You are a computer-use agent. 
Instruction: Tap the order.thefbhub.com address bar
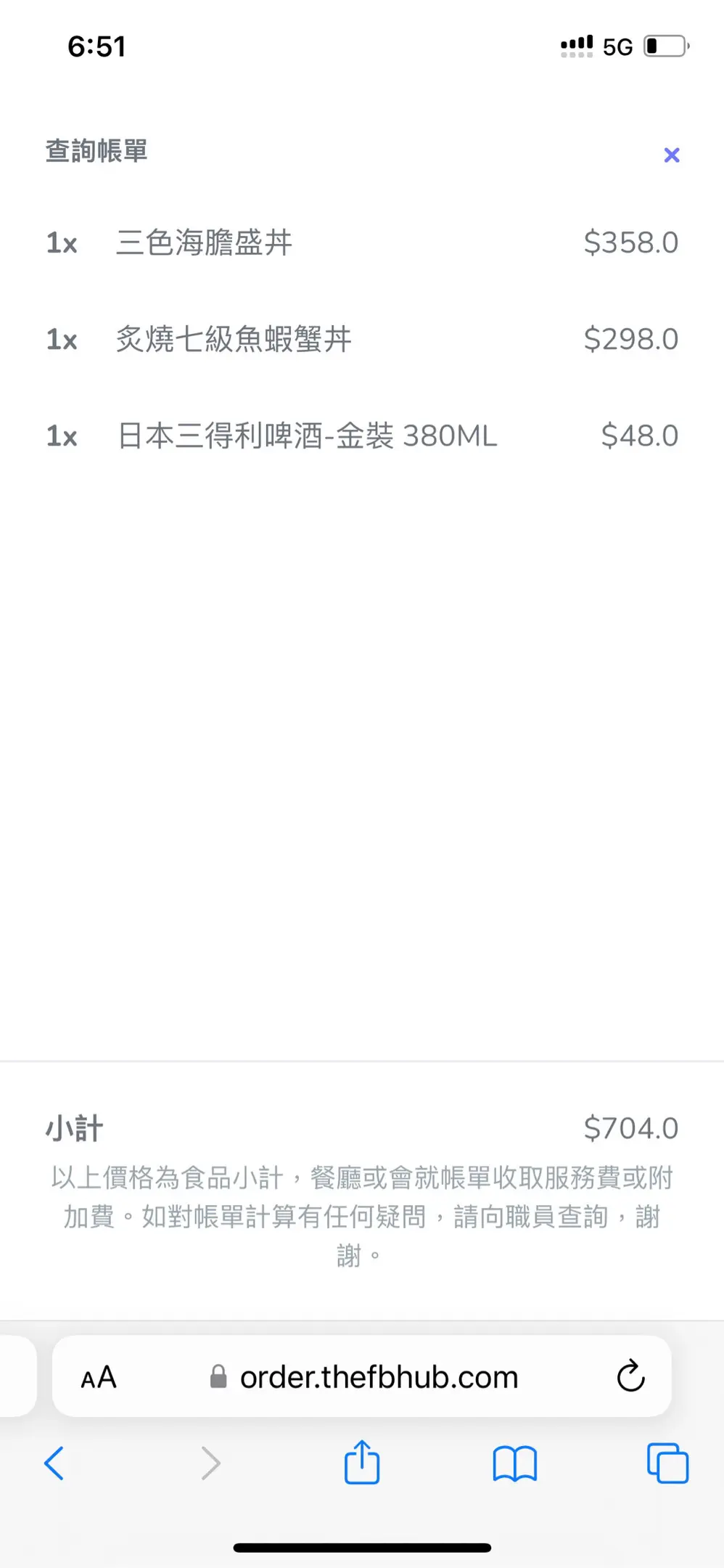tap(362, 1376)
